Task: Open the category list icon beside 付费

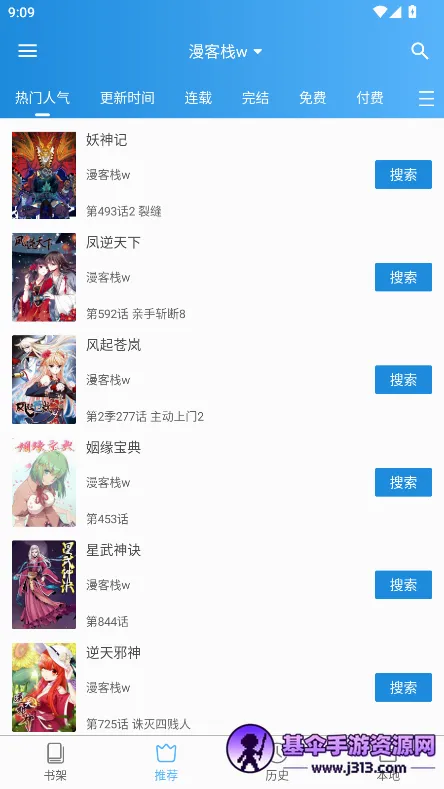Action: [x=426, y=98]
